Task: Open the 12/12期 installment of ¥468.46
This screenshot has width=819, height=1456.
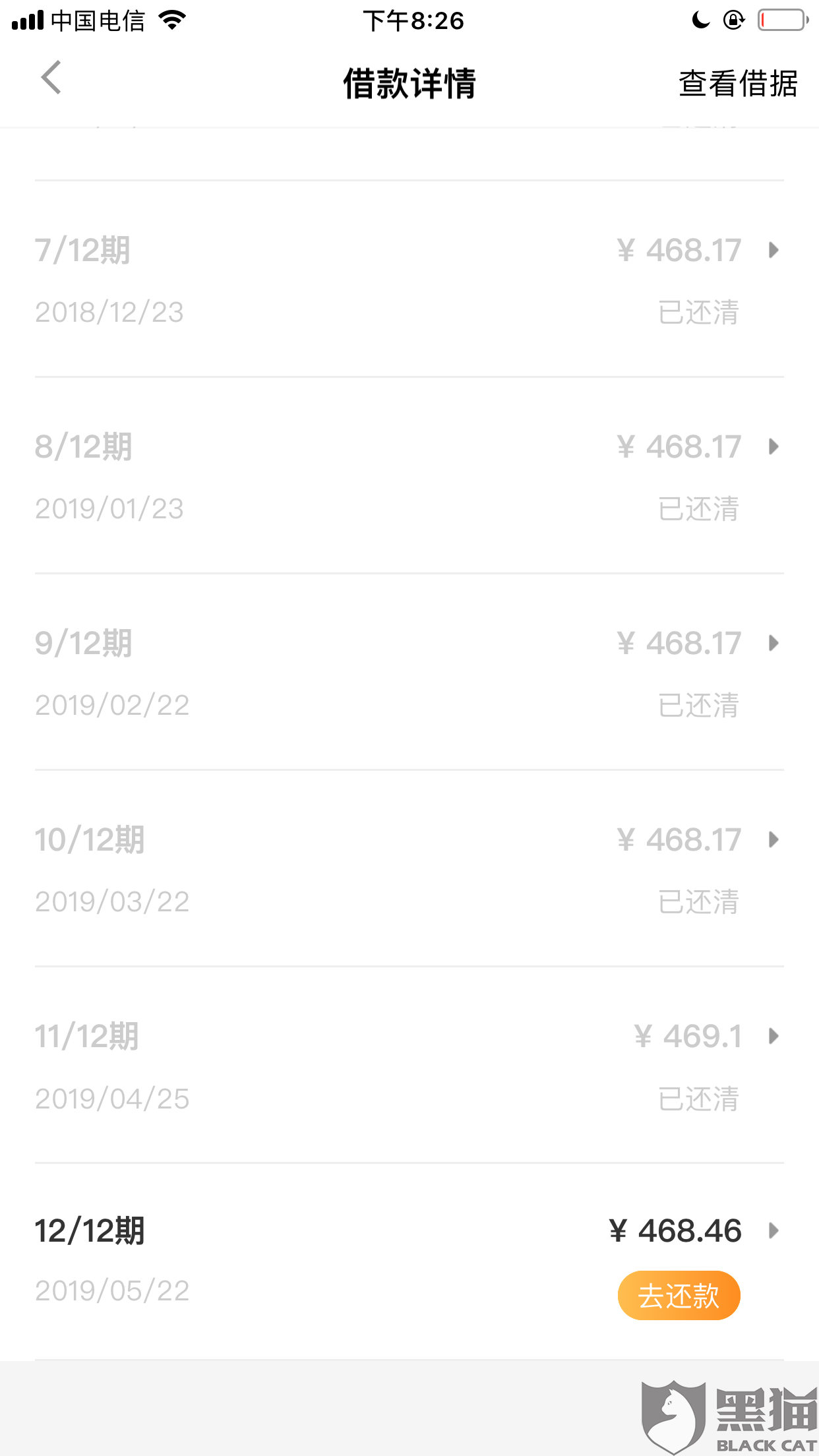Action: click(x=773, y=1231)
